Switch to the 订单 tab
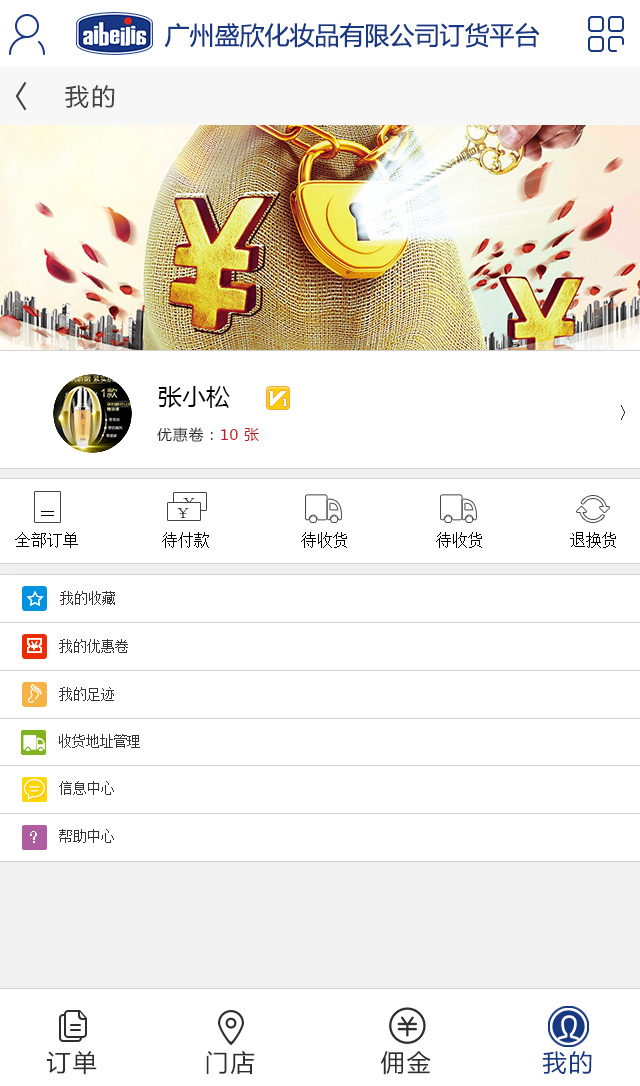Image resolution: width=640 pixels, height=1086 pixels. point(72,1040)
